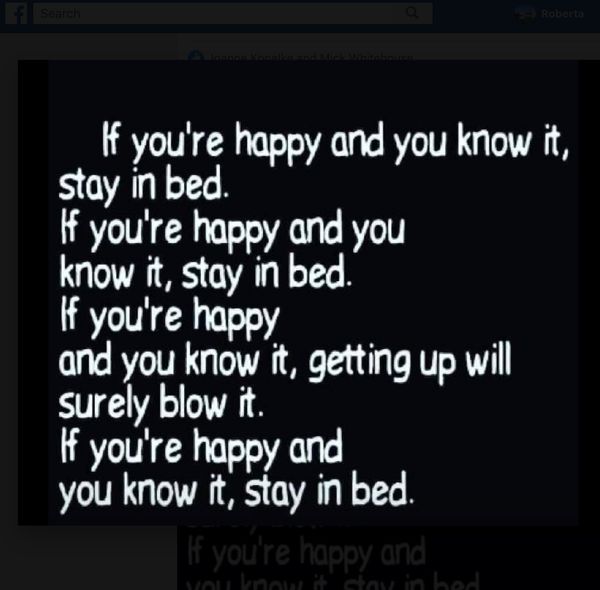Tap the magnifier search icon
Image resolution: width=600 pixels, height=590 pixels.
[411, 13]
